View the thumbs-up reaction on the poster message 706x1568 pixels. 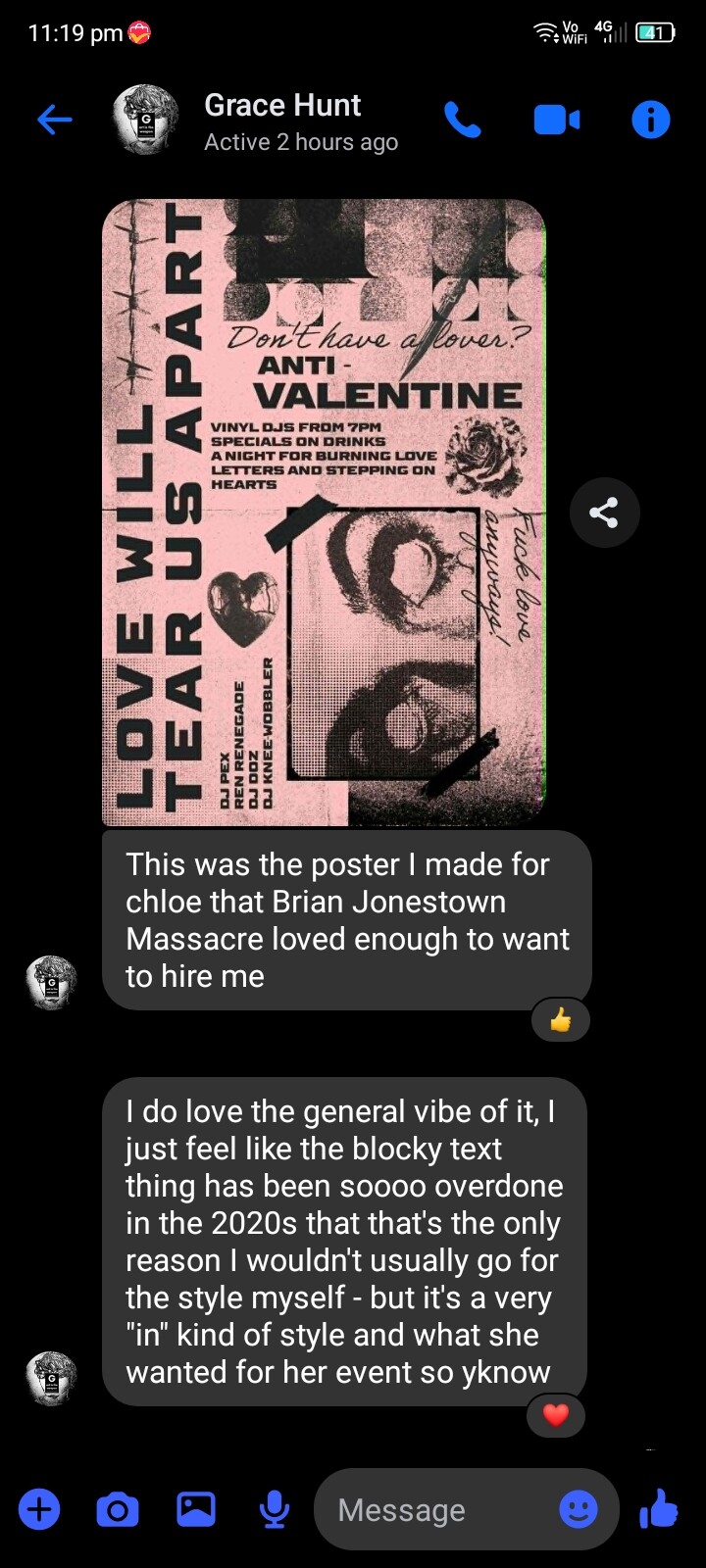click(x=560, y=1021)
